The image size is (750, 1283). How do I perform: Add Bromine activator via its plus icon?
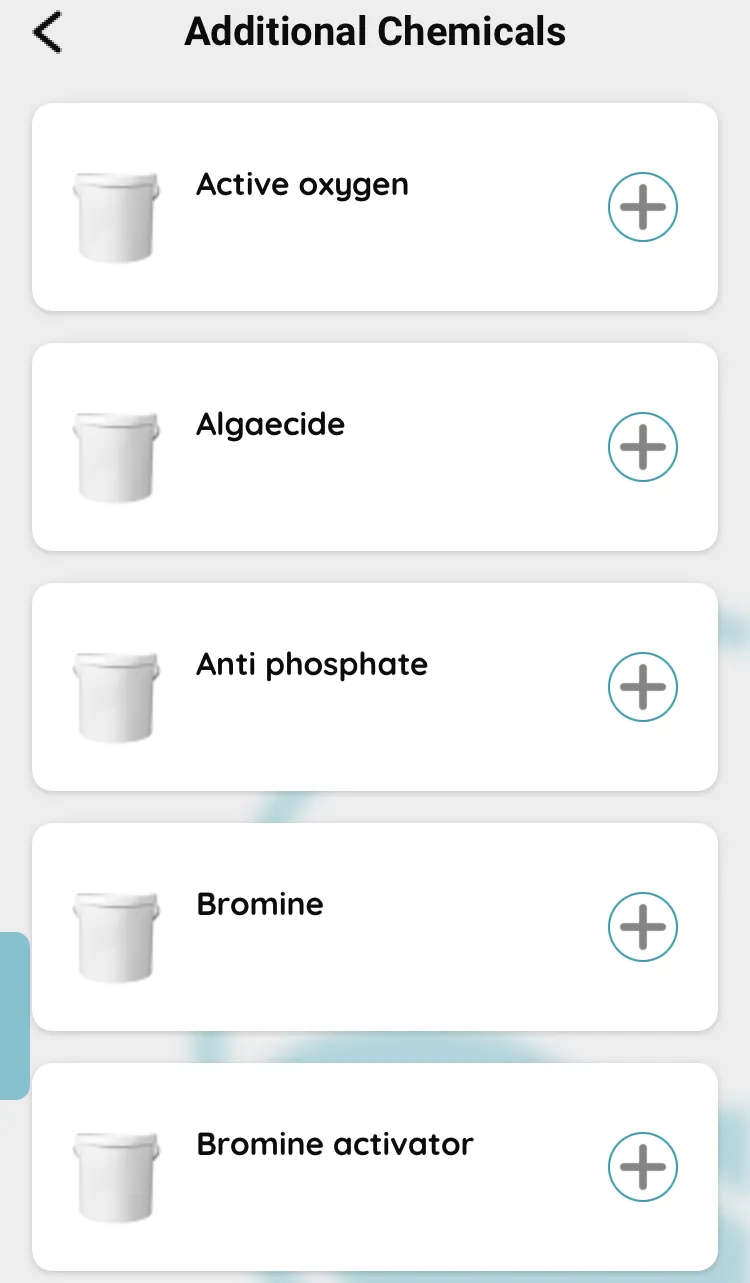coord(643,1167)
